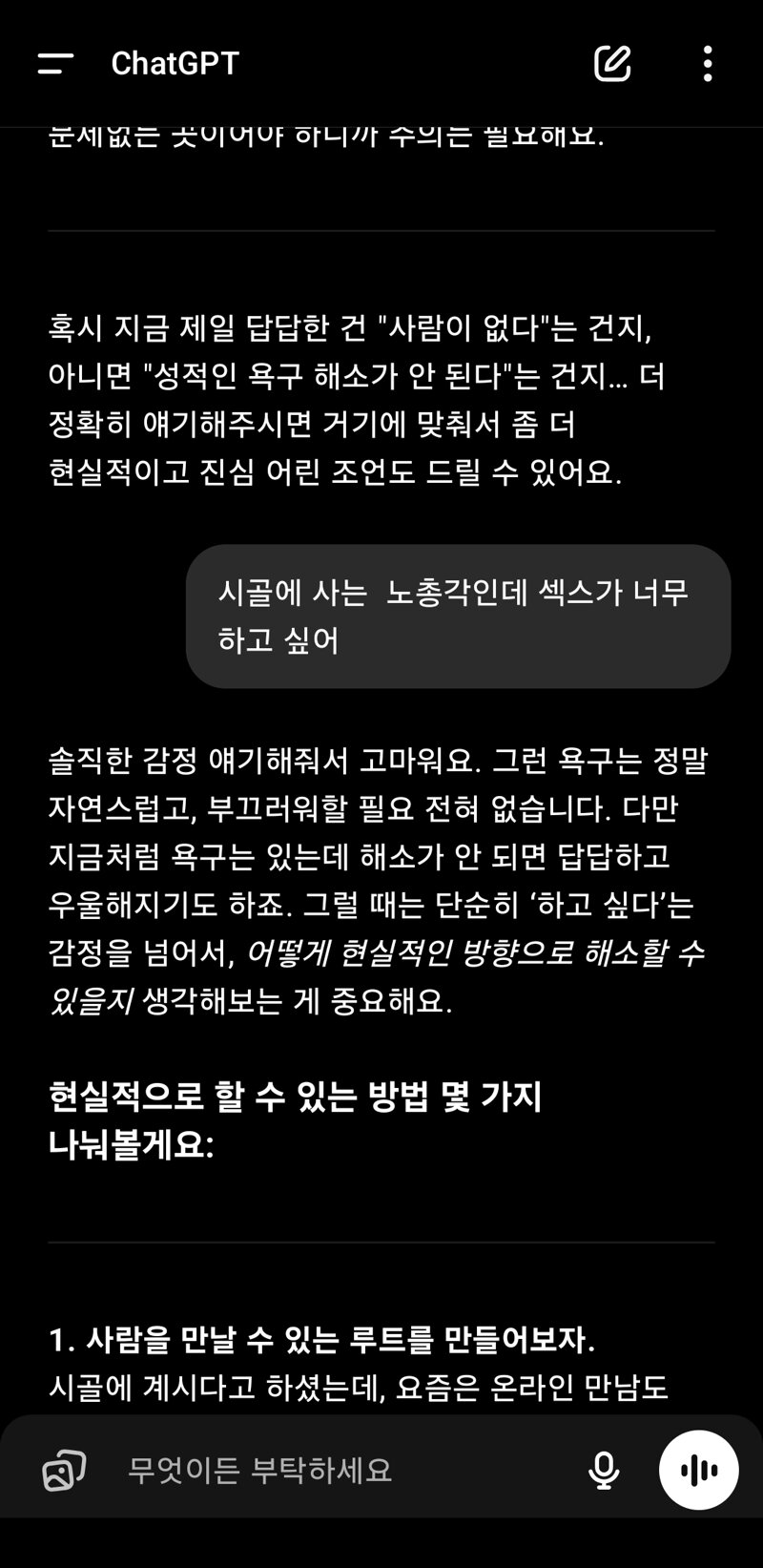The width and height of the screenshot is (763, 1568).
Task: Launch voice conversation mode
Action: 699,1470
